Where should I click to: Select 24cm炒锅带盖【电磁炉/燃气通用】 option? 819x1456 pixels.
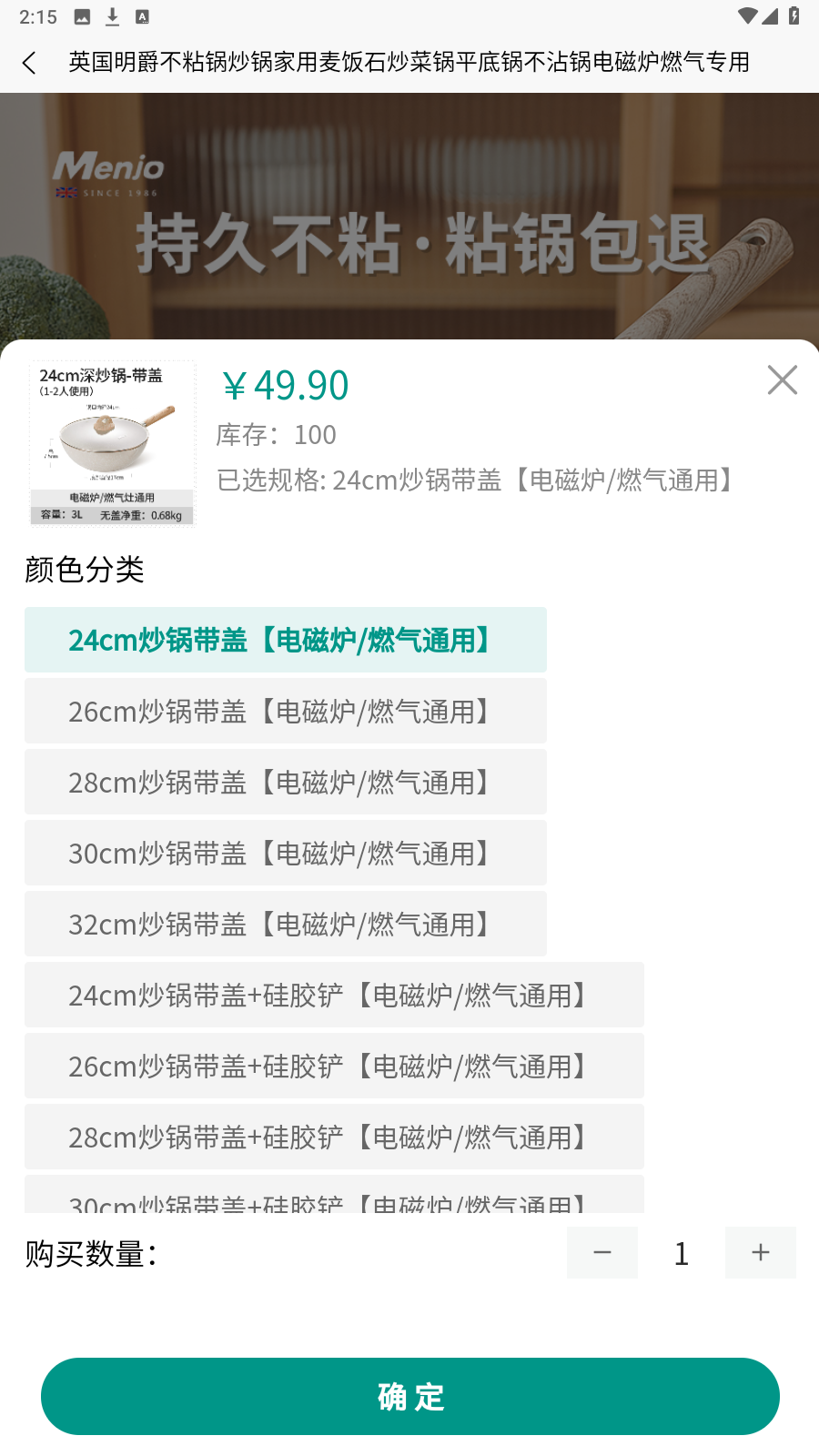click(285, 640)
